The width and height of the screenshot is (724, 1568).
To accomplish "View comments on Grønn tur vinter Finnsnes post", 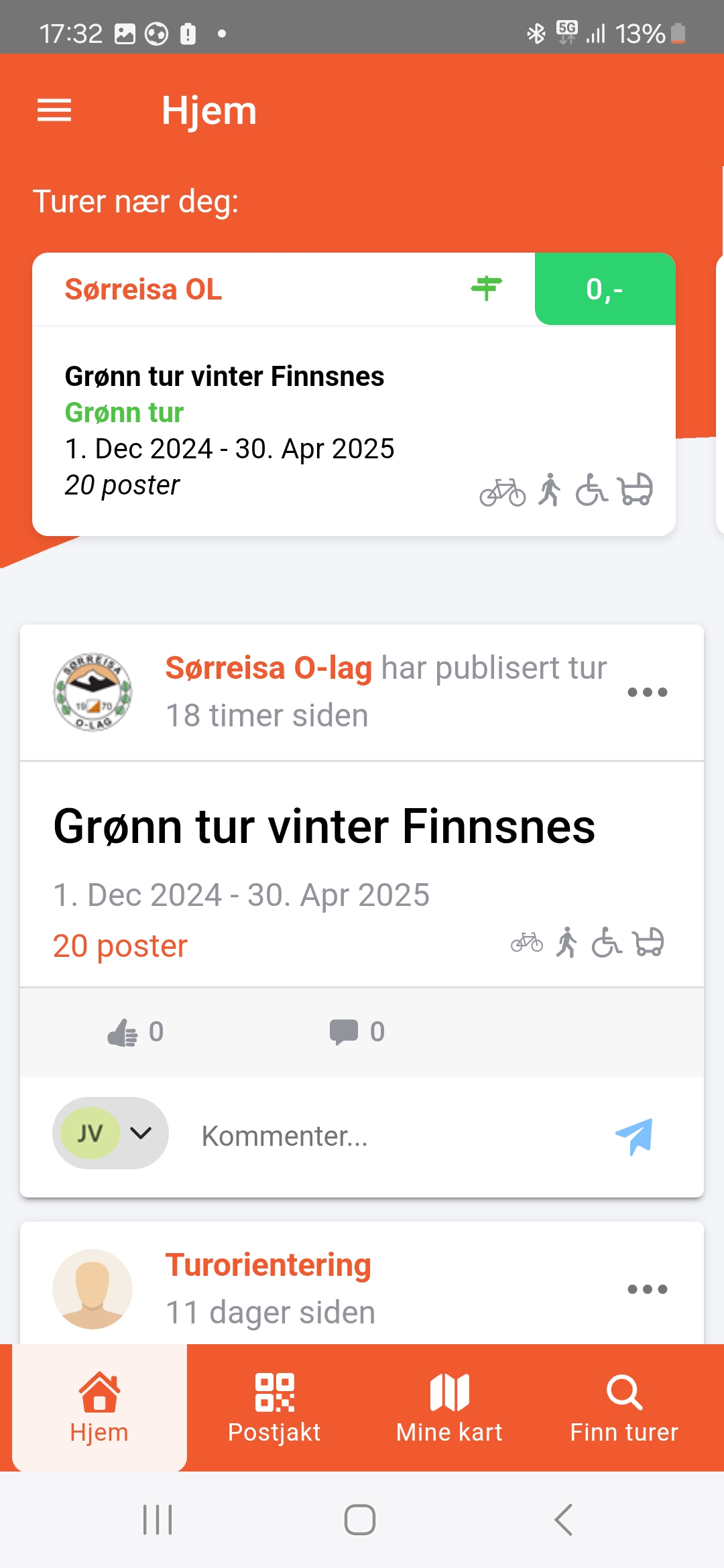I will 357,1032.
